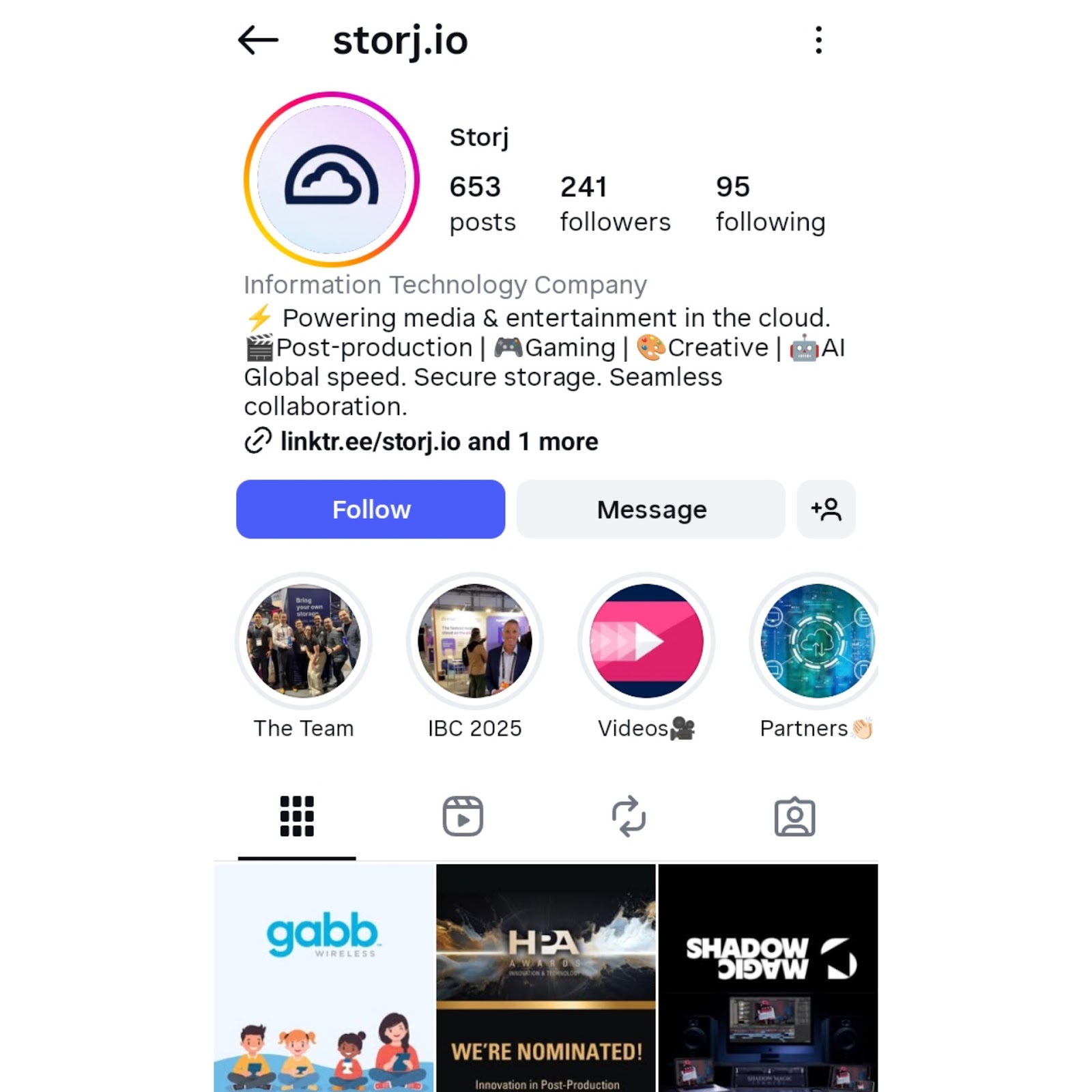Image resolution: width=1092 pixels, height=1092 pixels.
Task: Open the three-dot overflow menu
Action: pos(818,40)
